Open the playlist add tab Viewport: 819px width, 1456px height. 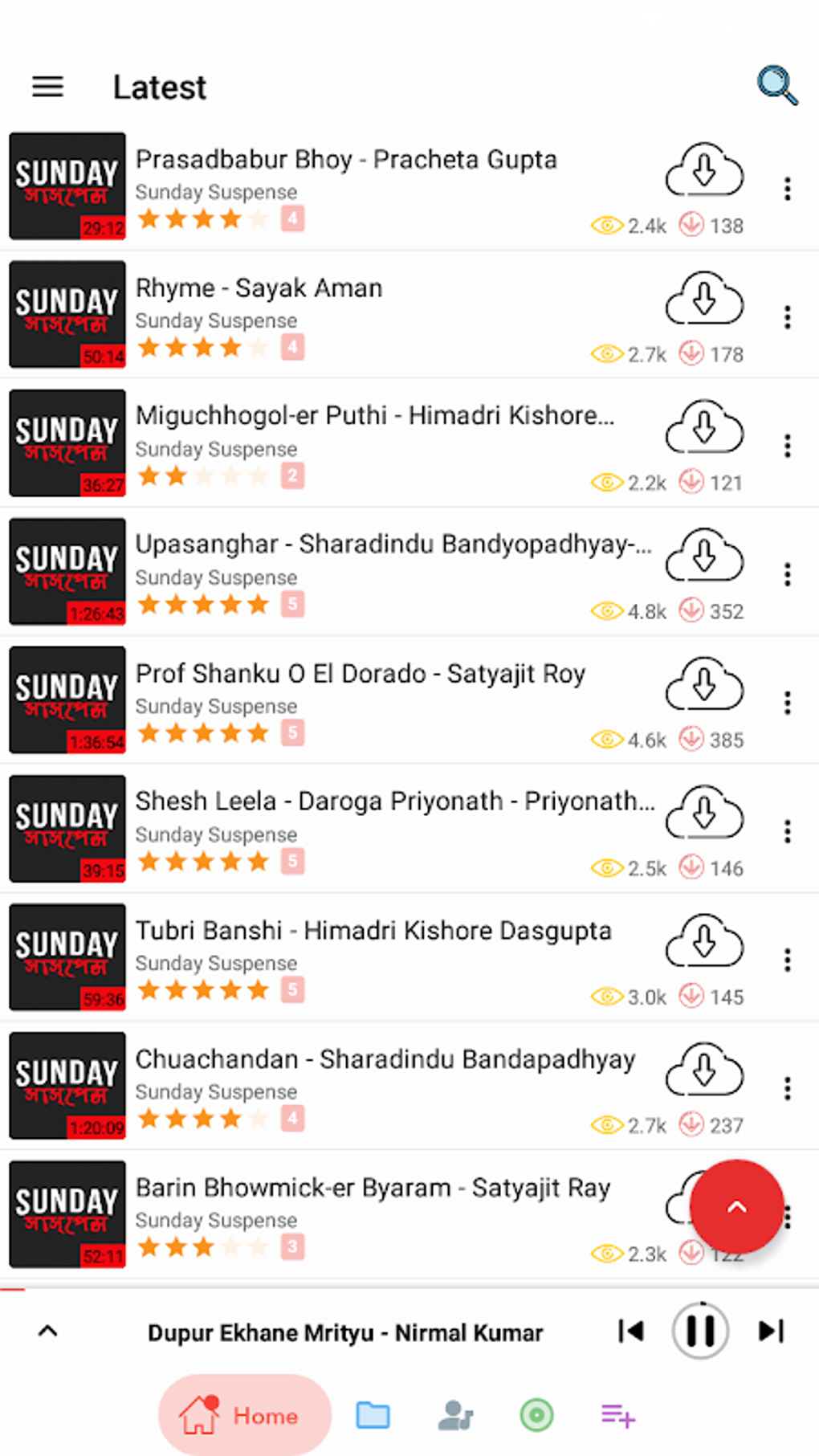[x=617, y=1415]
